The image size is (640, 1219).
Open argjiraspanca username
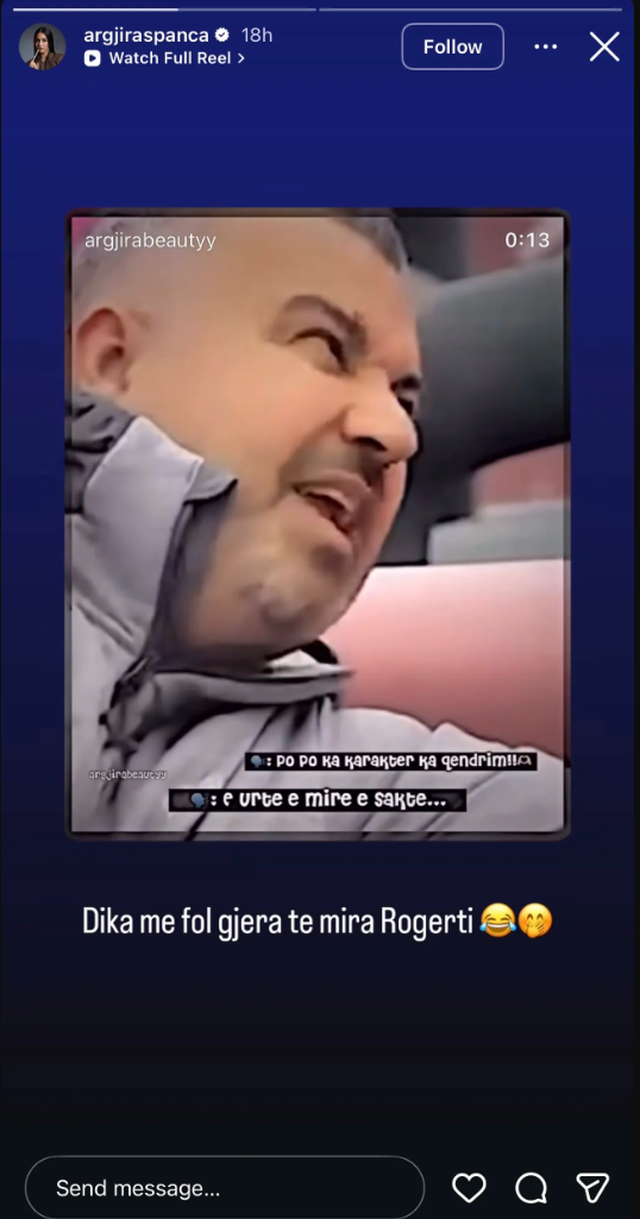tap(146, 35)
